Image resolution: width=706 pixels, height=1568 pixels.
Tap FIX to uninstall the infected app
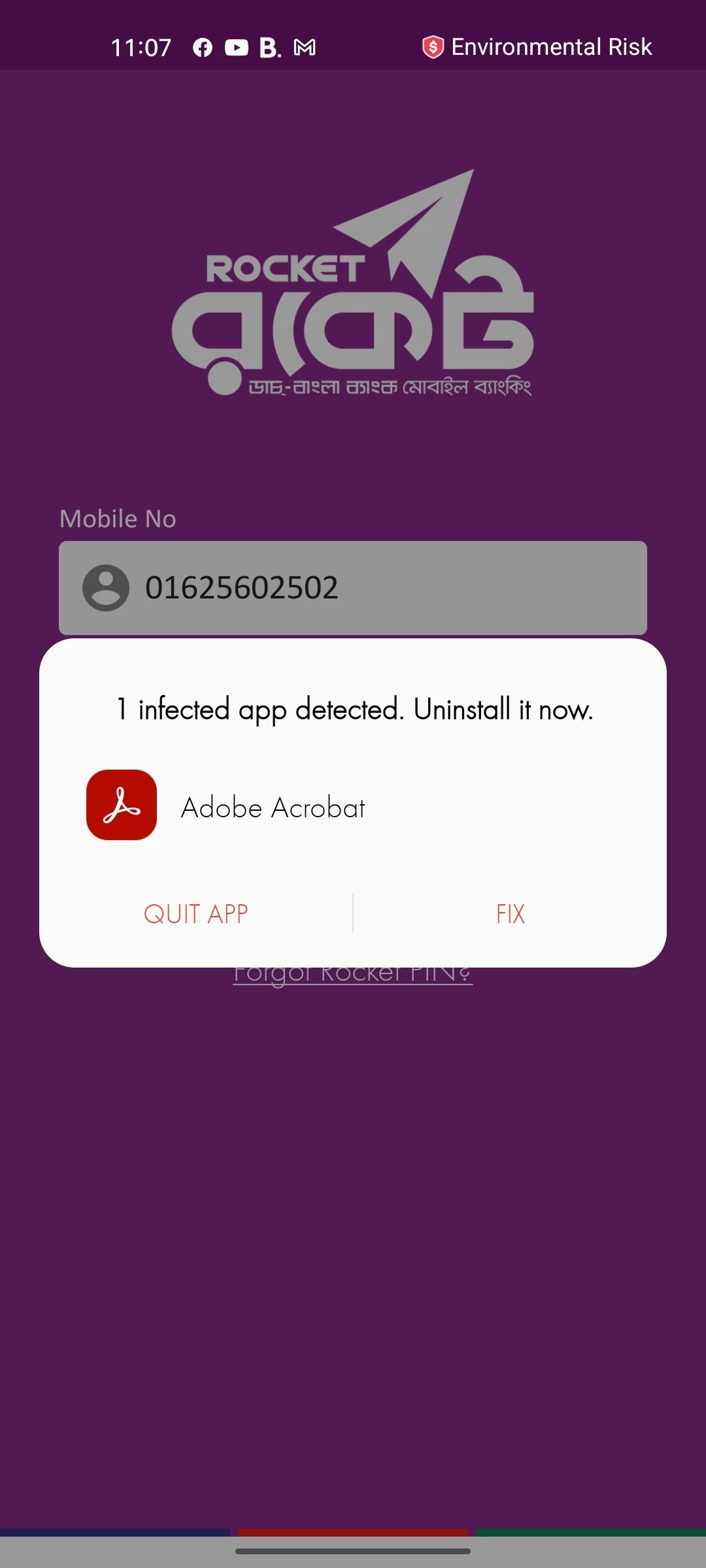pyautogui.click(x=510, y=913)
